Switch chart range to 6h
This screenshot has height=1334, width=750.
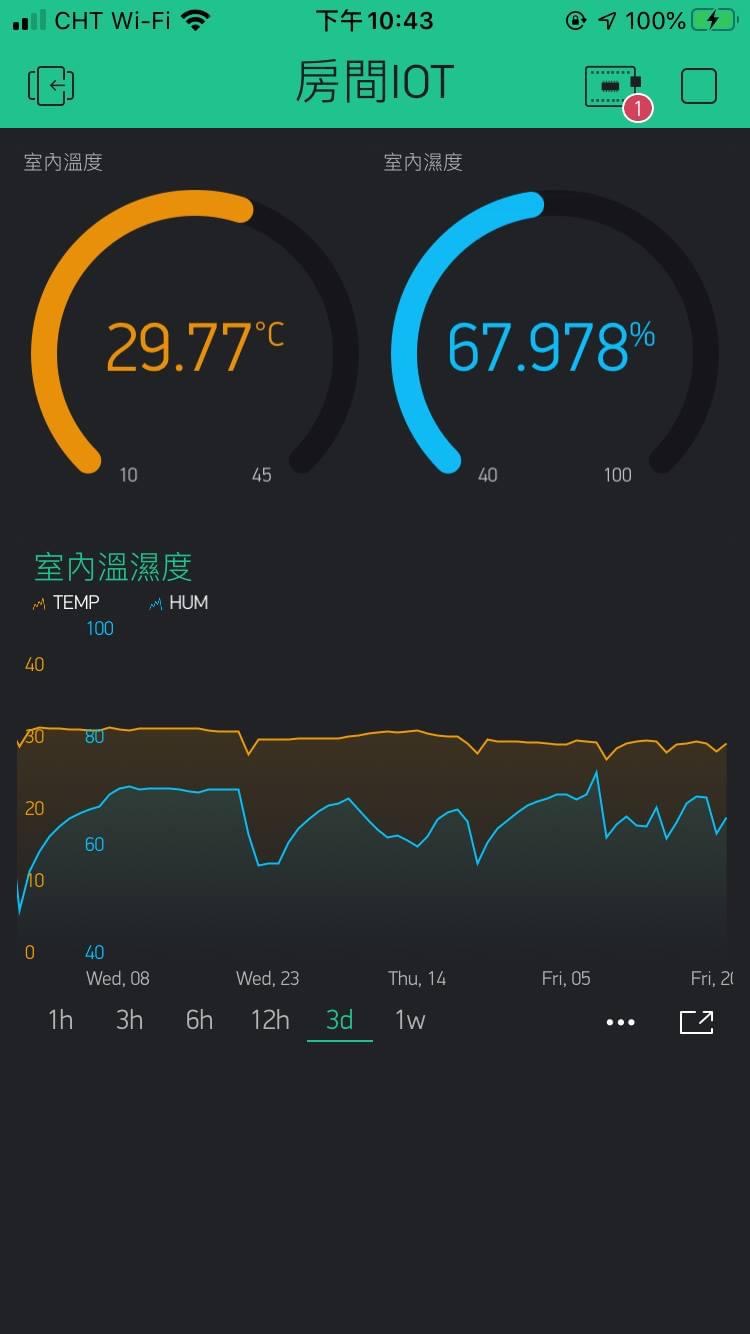[199, 1020]
